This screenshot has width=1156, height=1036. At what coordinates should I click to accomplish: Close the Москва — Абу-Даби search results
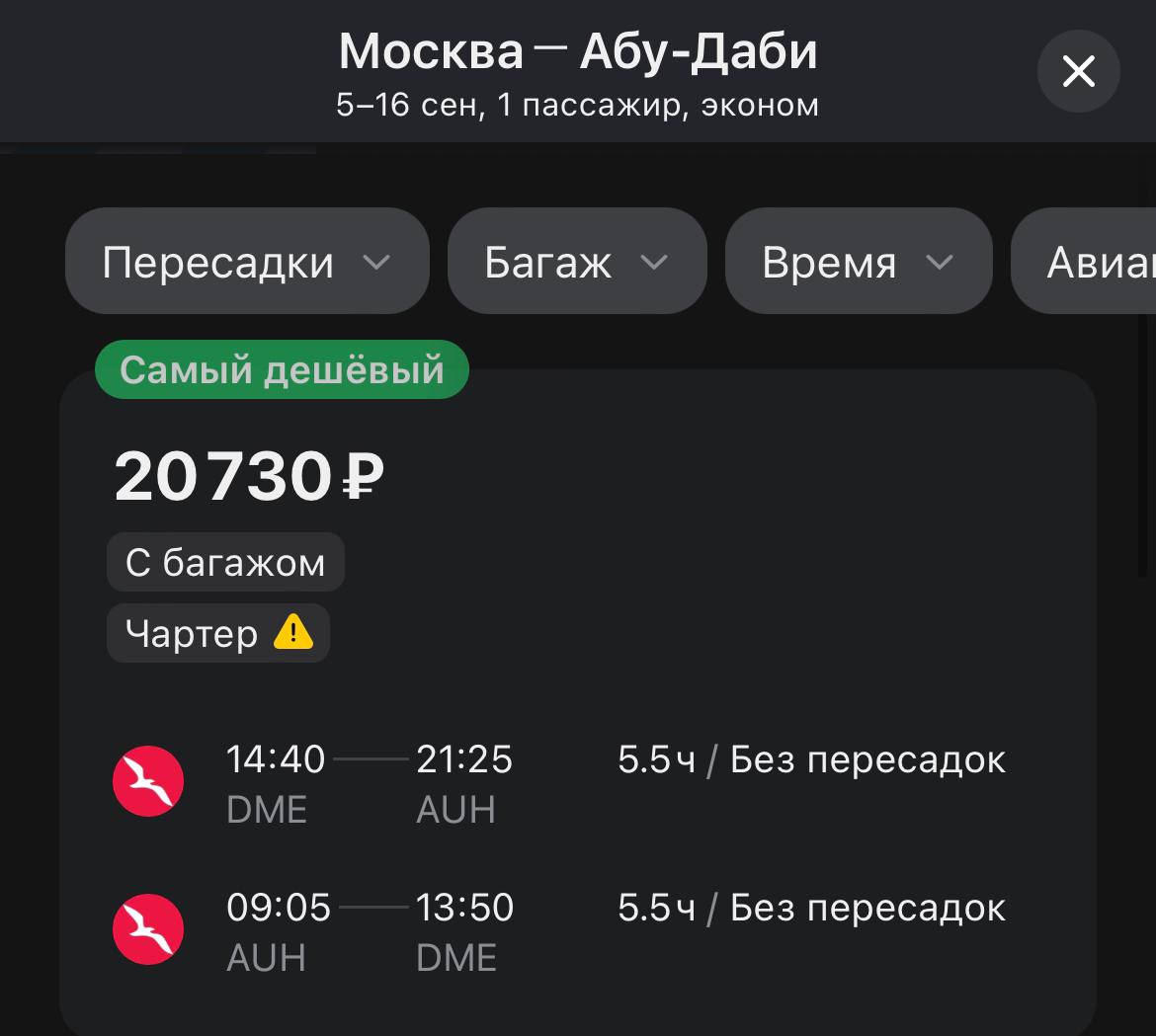pos(1078,71)
